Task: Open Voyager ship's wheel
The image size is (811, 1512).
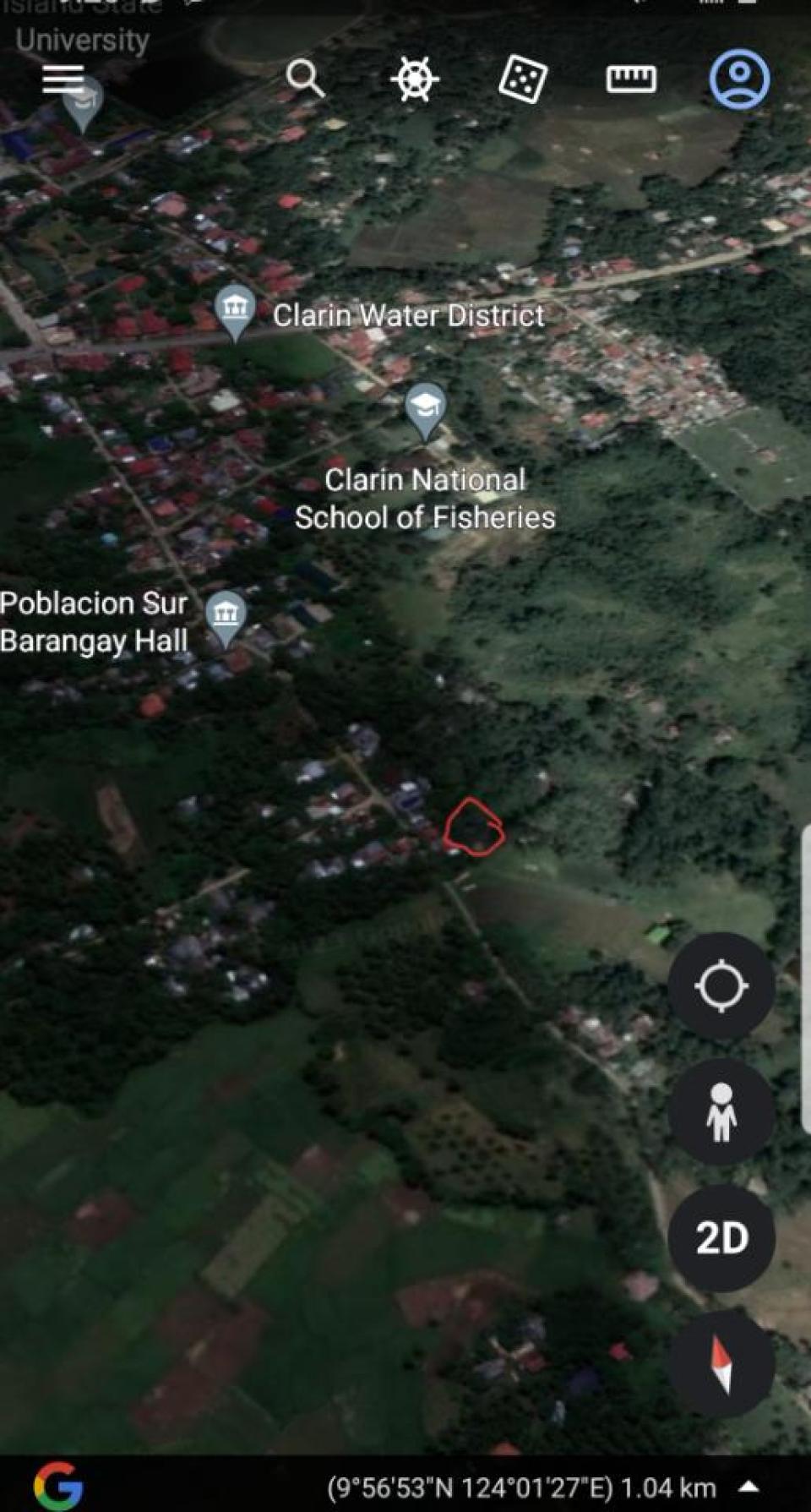Action: [x=414, y=79]
